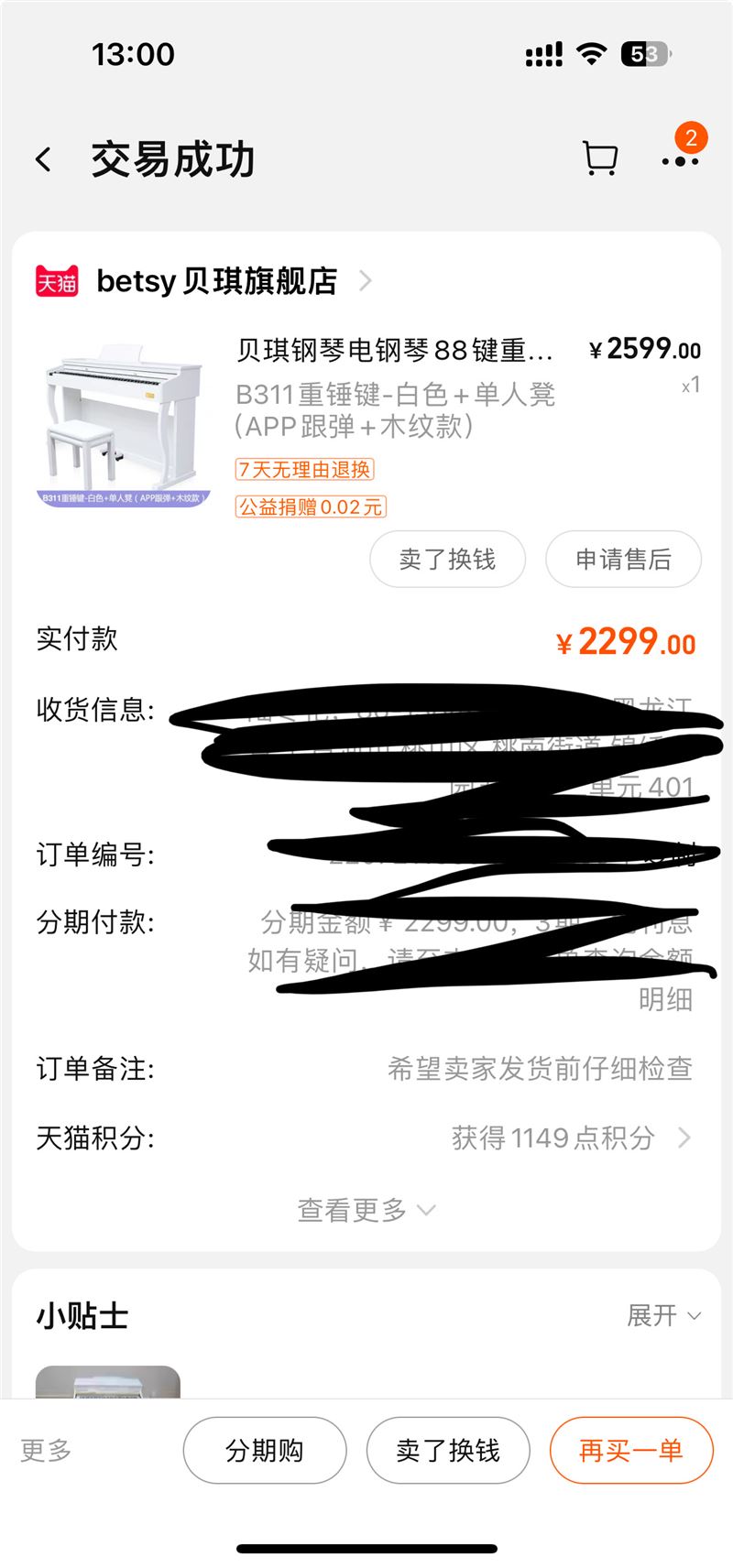Tap 申请售后 for this order

(623, 560)
